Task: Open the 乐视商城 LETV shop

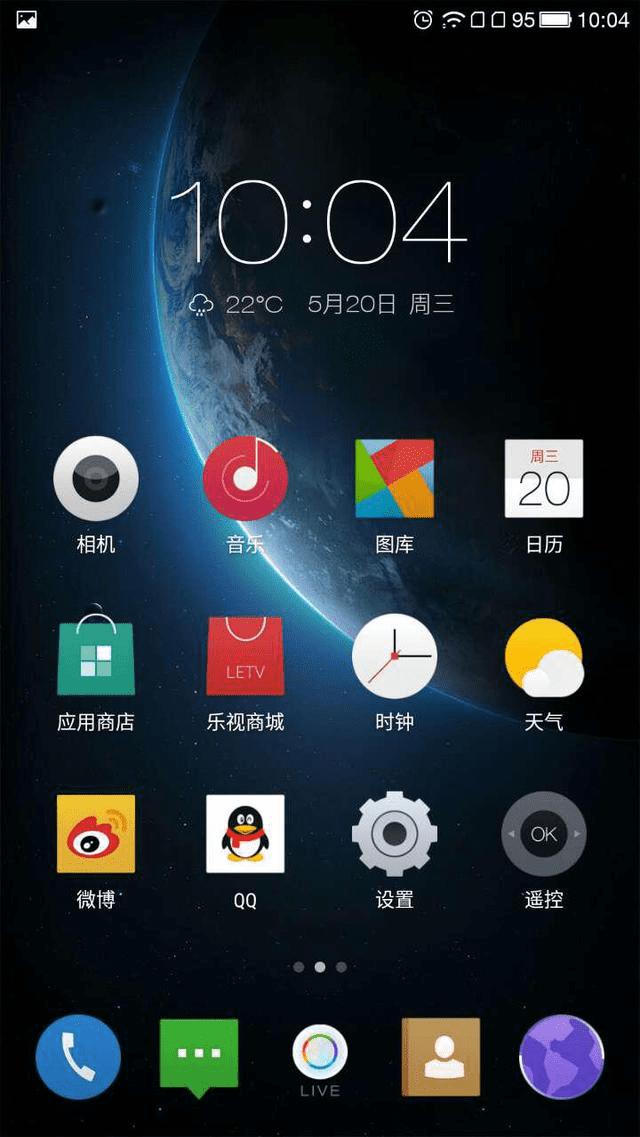Action: (x=245, y=656)
